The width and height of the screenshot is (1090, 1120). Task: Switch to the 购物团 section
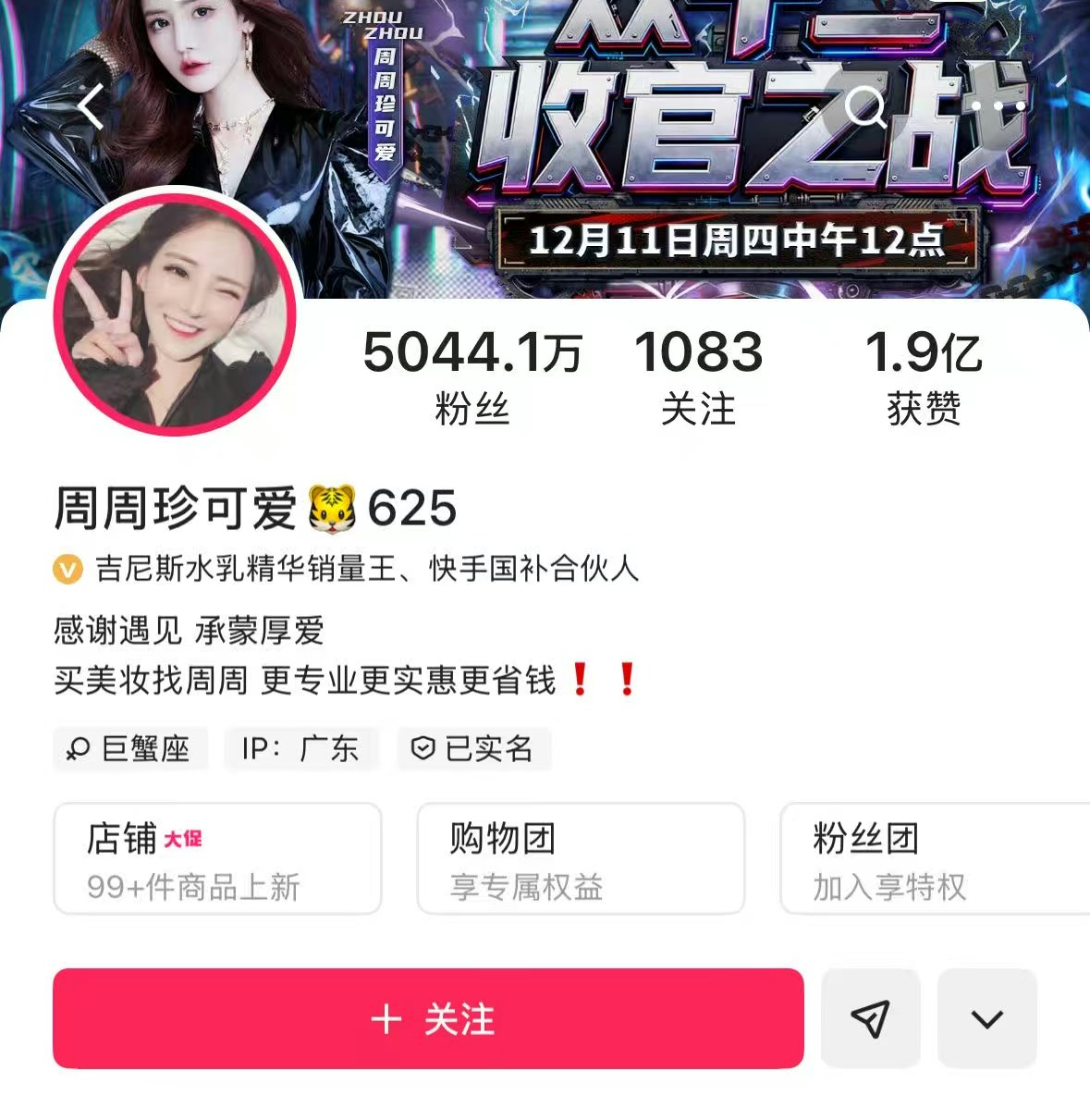coord(581,857)
